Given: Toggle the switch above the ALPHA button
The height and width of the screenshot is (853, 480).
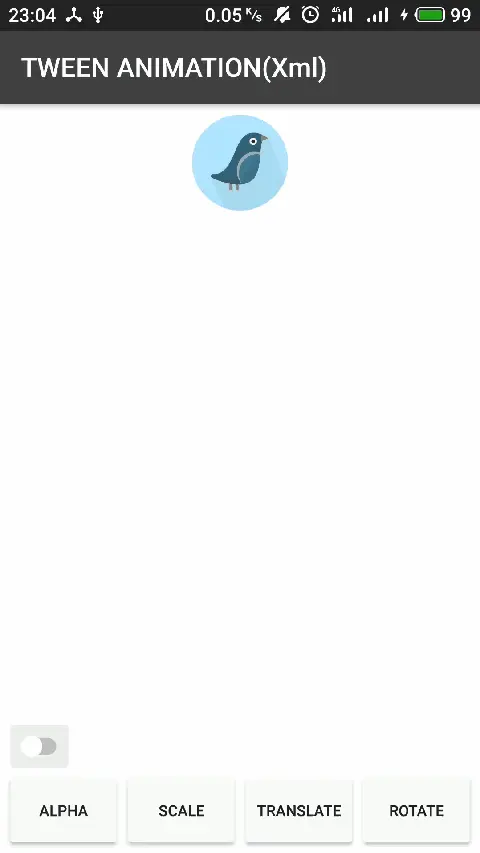Looking at the screenshot, I should (39, 746).
